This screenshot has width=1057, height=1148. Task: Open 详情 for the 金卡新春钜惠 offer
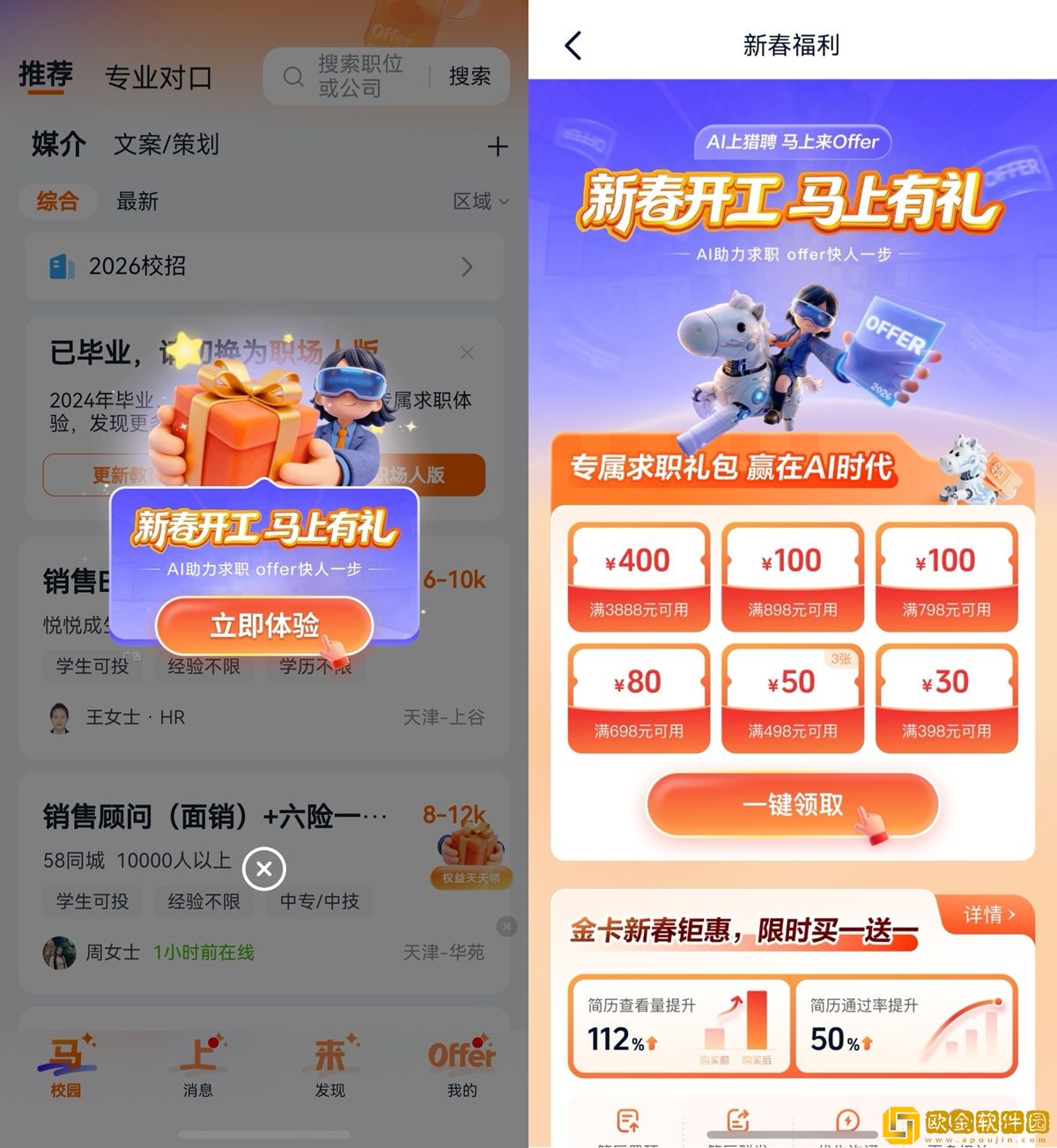pyautogui.click(x=988, y=915)
